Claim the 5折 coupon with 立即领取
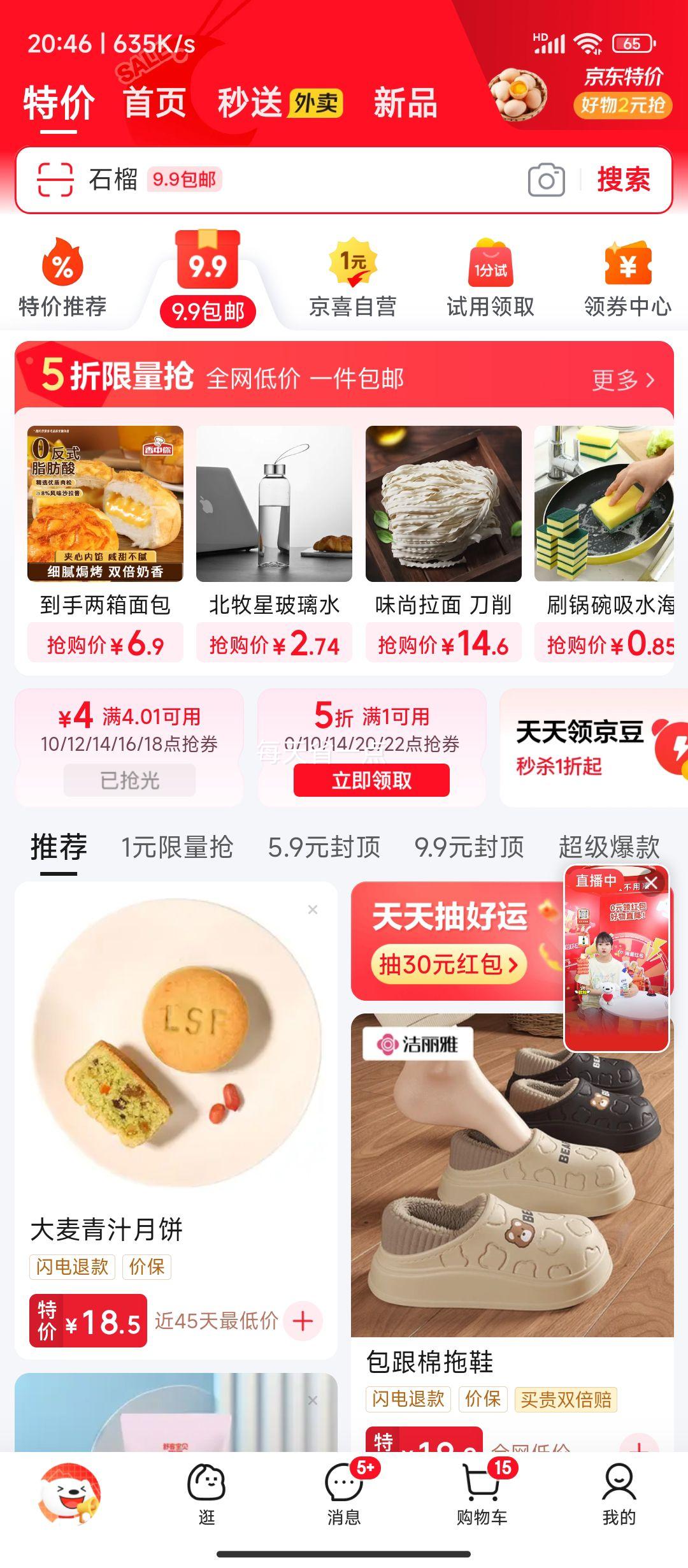 coord(371,780)
